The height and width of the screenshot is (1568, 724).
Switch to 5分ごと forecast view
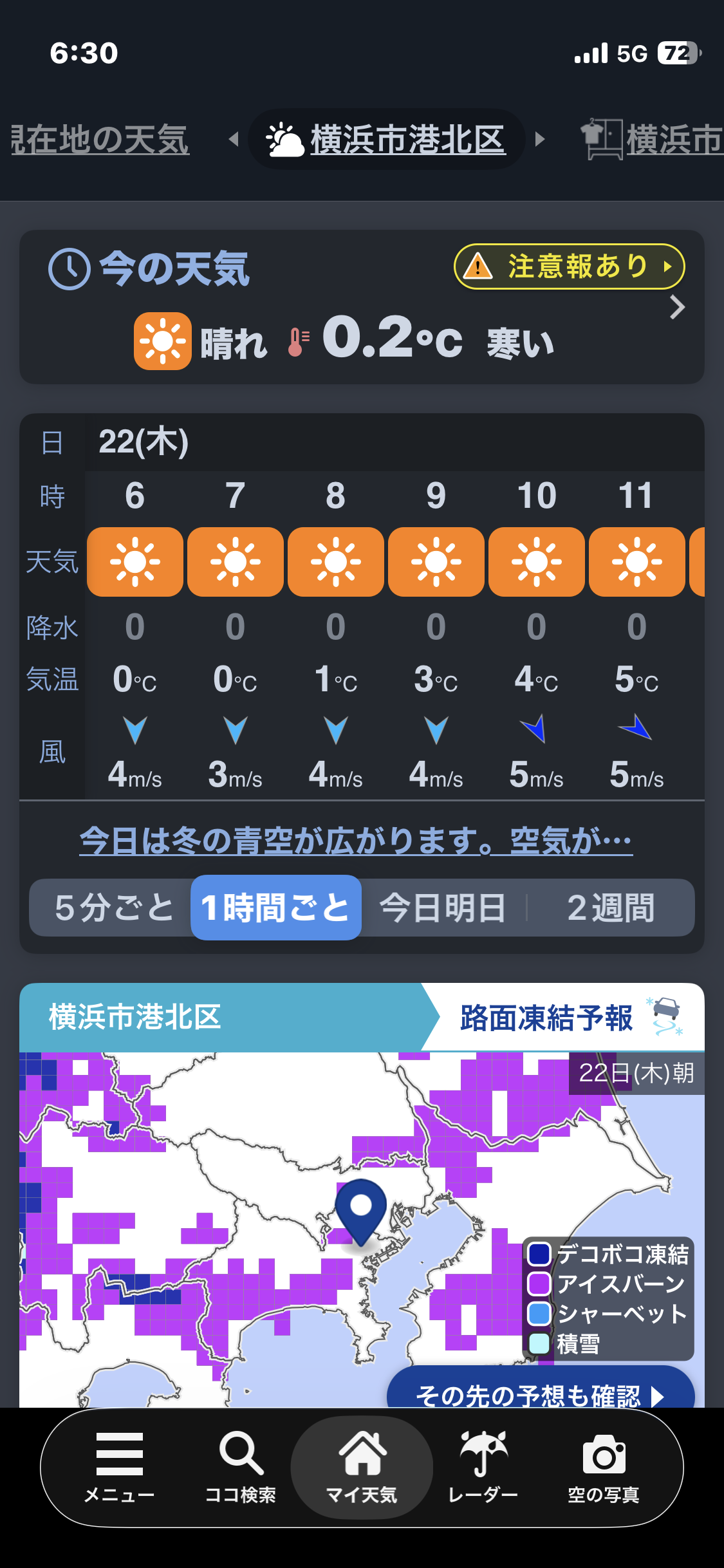coord(114,908)
